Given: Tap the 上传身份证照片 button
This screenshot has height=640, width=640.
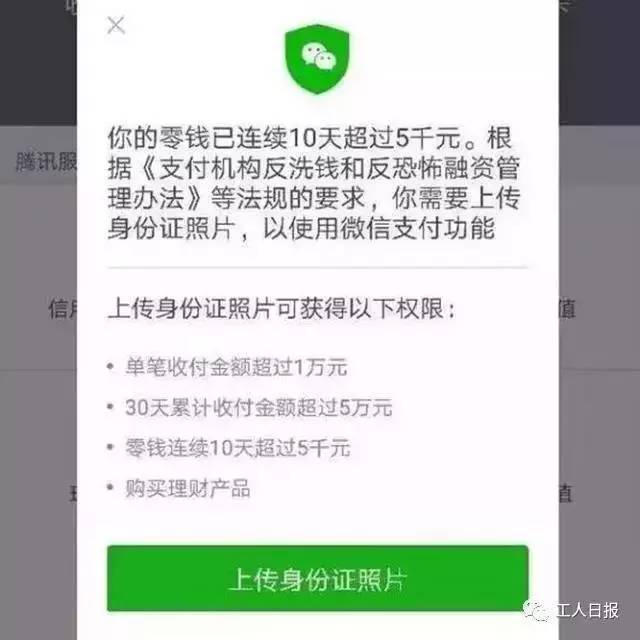Looking at the screenshot, I should tap(317, 578).
